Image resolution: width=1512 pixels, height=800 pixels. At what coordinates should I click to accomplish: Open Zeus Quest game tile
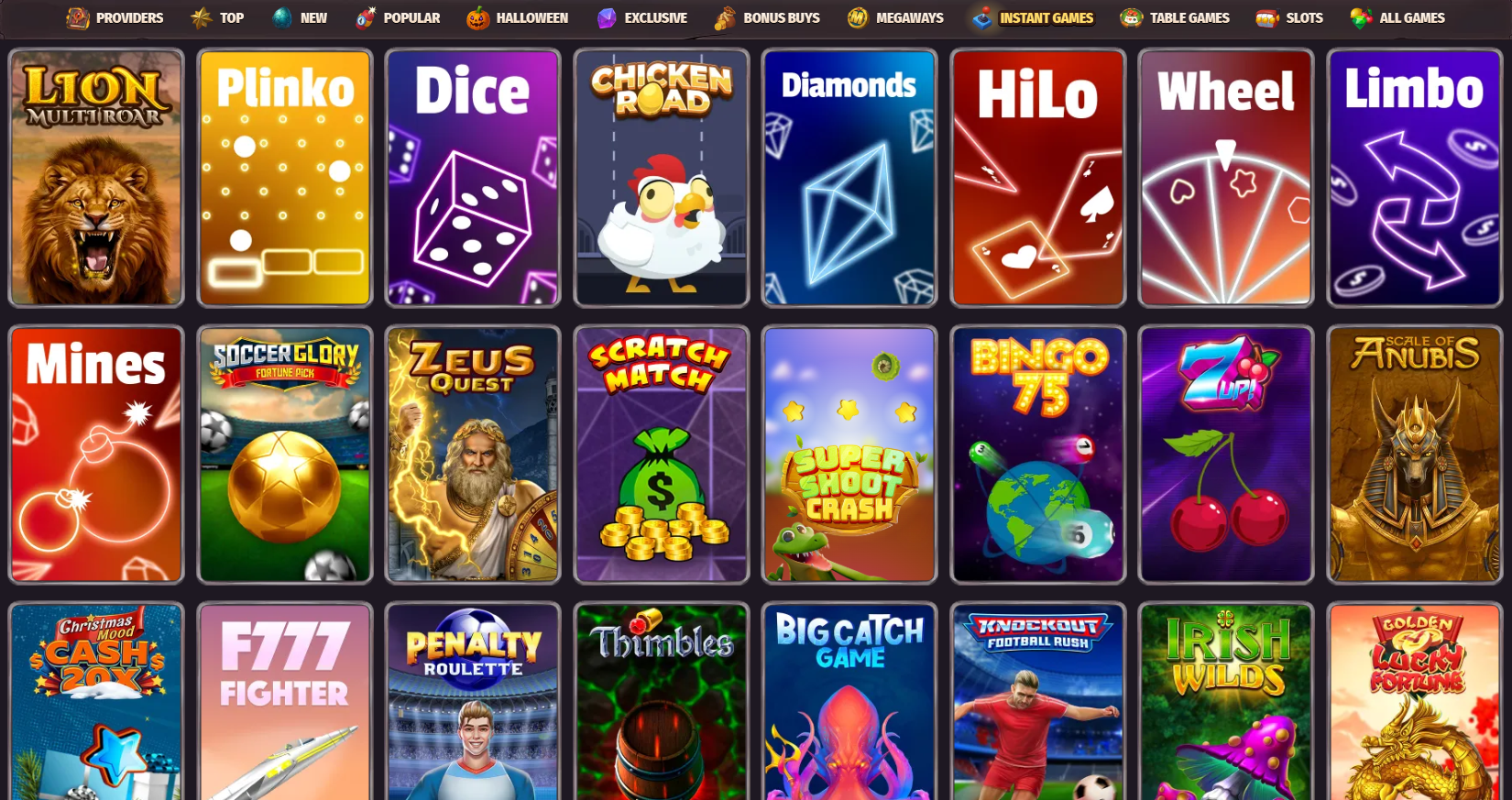point(473,455)
